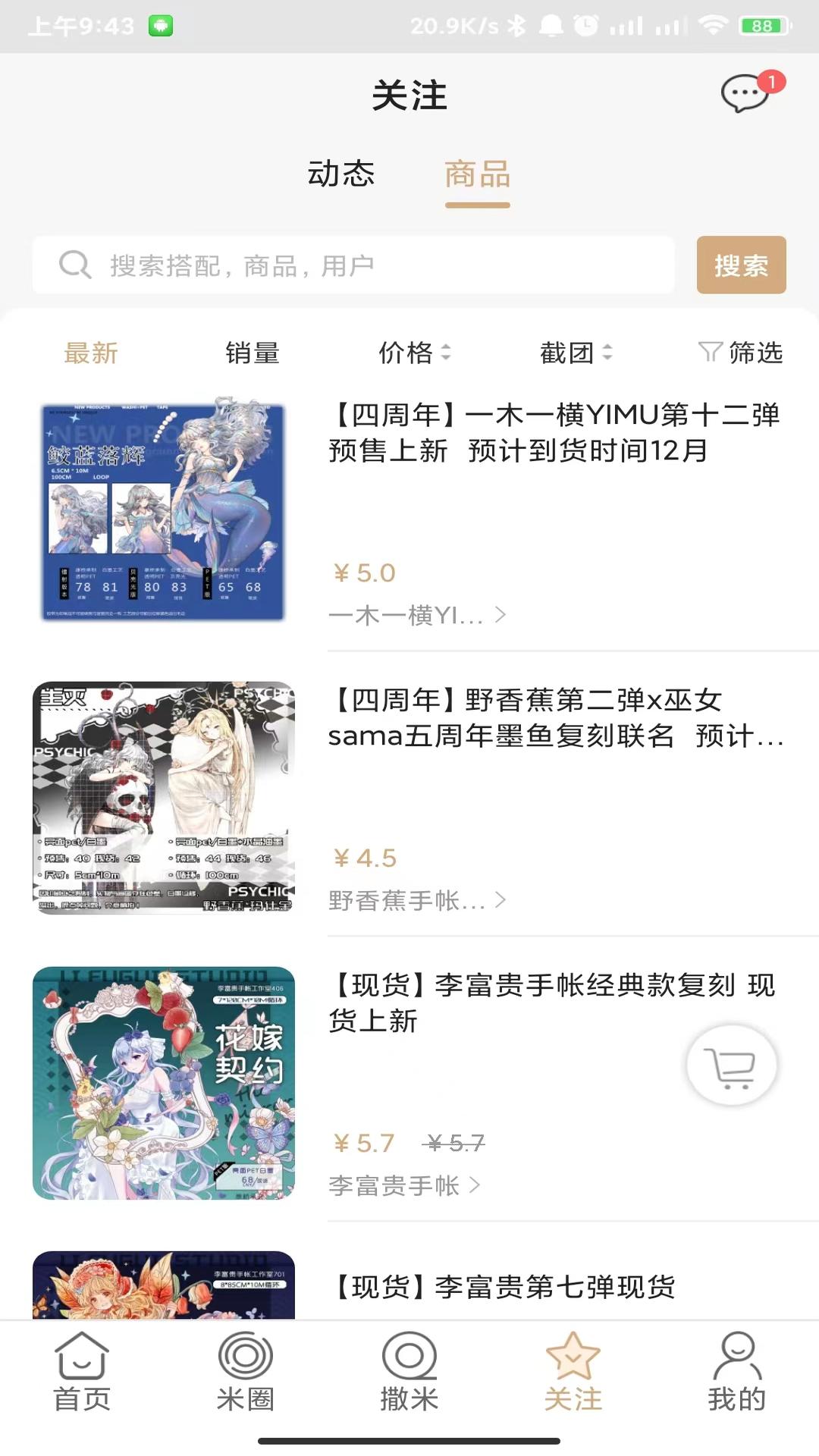Sort listings by 销量 sales volume
819x1456 pixels.
click(251, 352)
